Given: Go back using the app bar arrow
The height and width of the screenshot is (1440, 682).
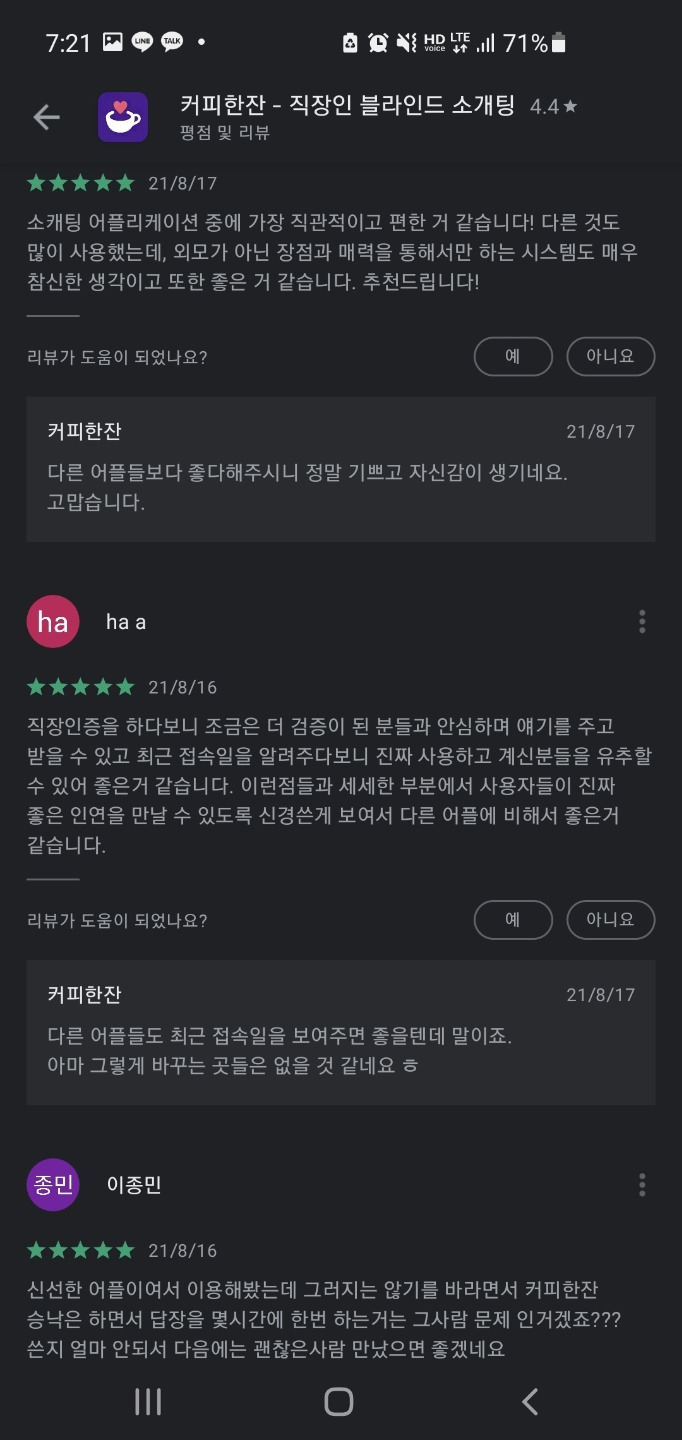Looking at the screenshot, I should pos(47,117).
